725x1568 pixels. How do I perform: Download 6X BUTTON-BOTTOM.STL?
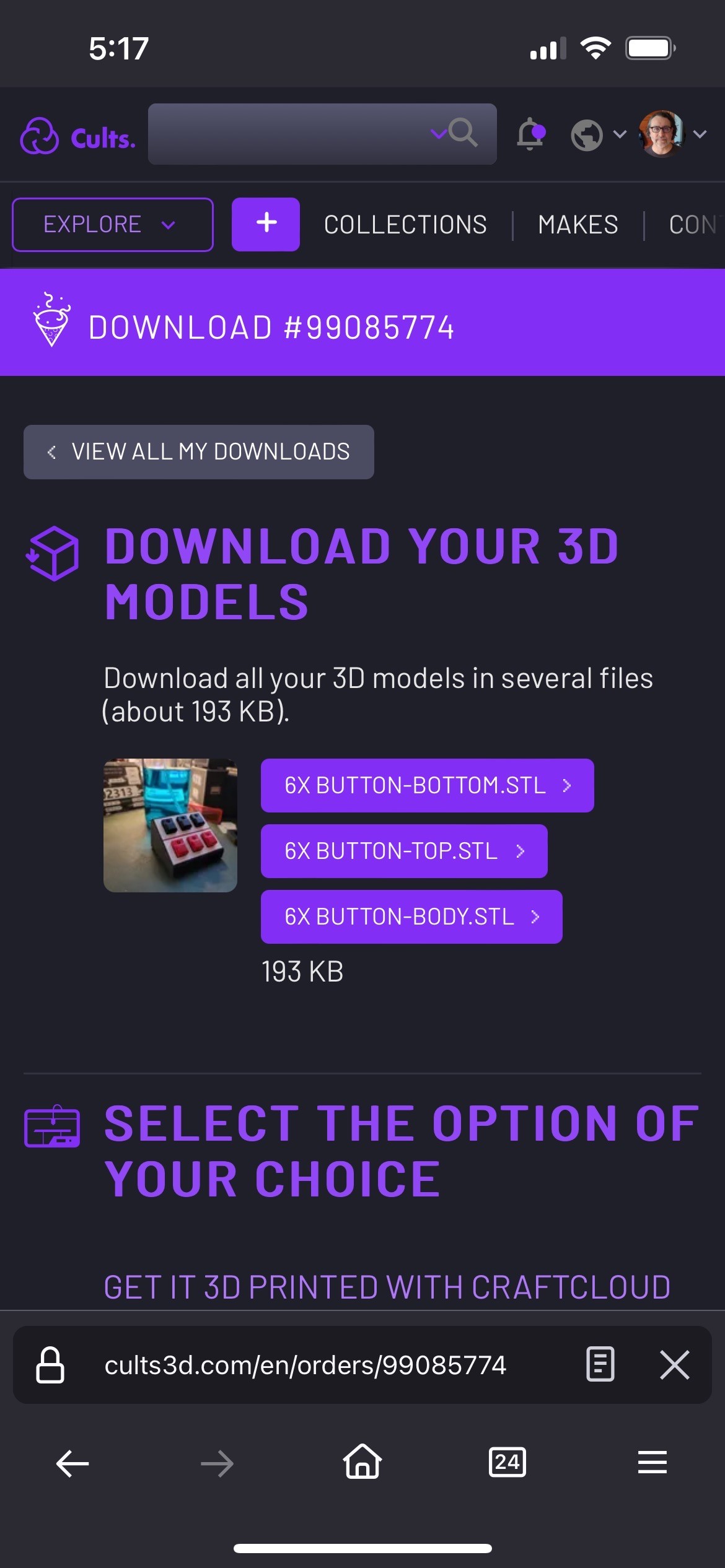[427, 785]
